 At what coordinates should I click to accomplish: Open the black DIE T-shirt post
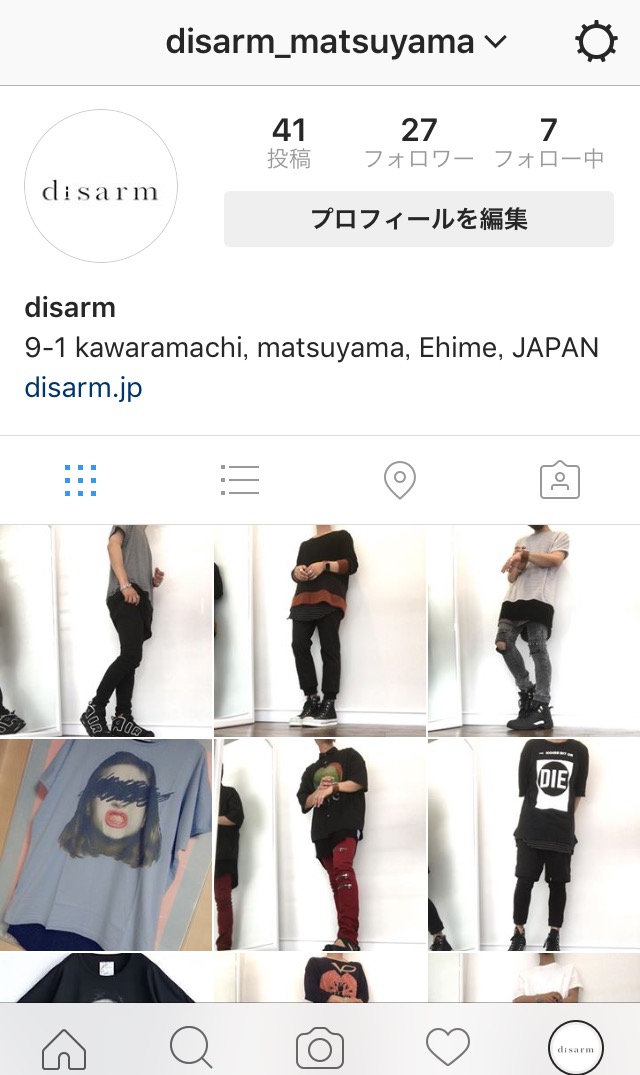pyautogui.click(x=534, y=845)
